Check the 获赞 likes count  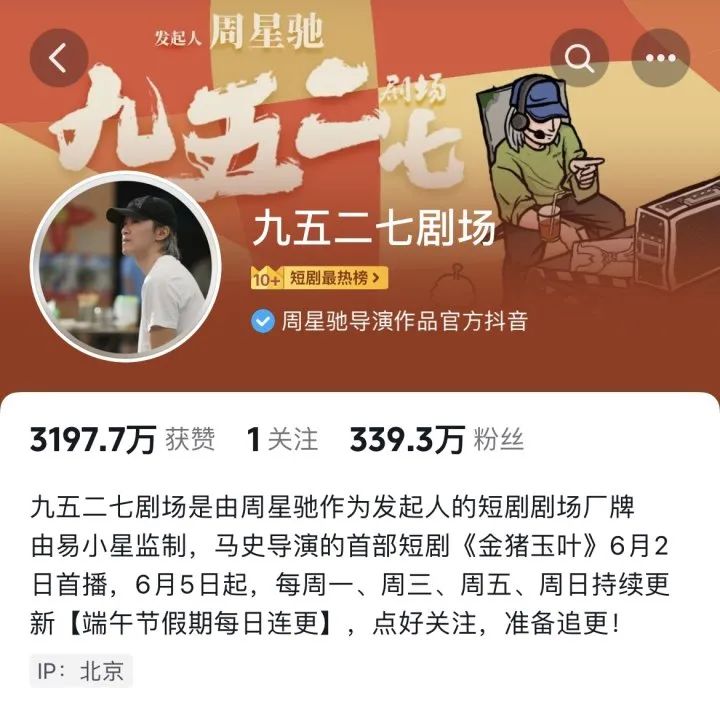122,439
